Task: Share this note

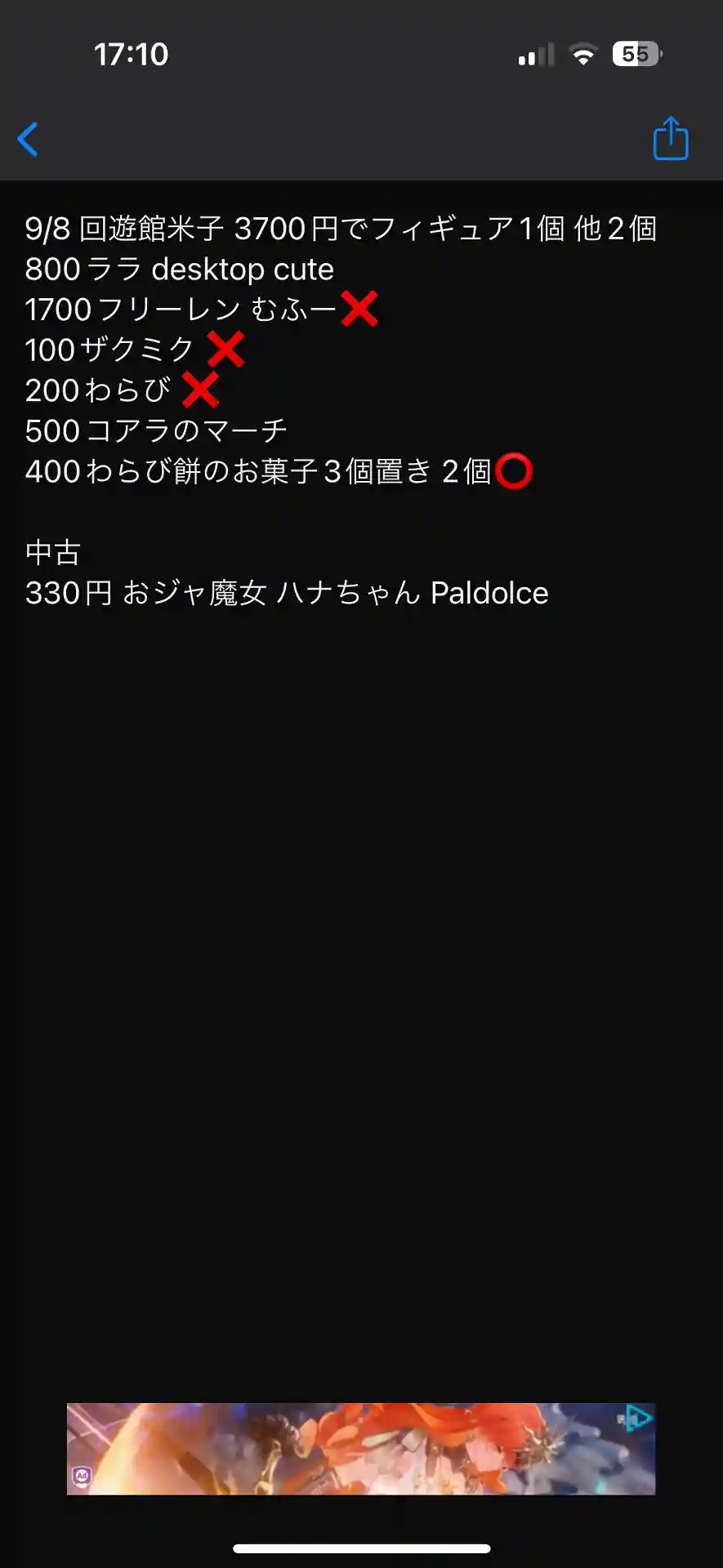Action: click(x=671, y=138)
